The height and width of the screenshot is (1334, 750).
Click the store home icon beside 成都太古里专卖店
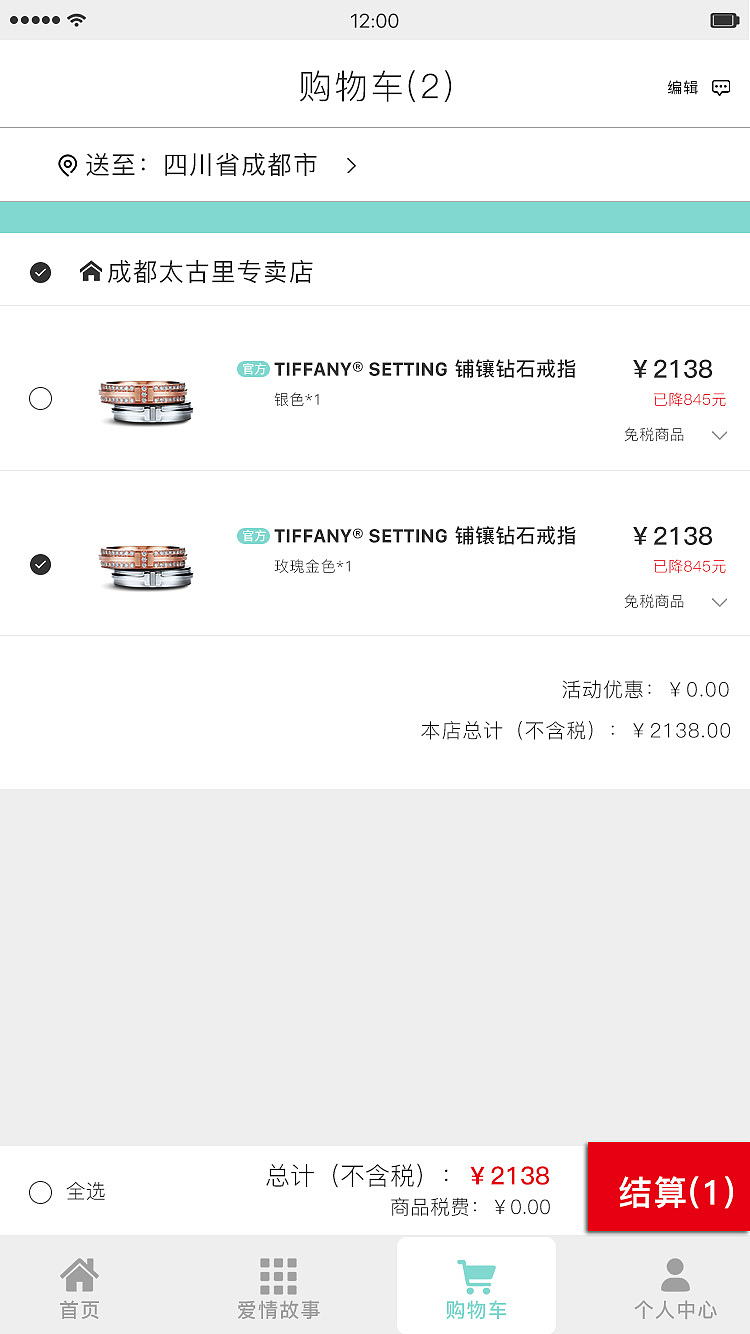91,270
